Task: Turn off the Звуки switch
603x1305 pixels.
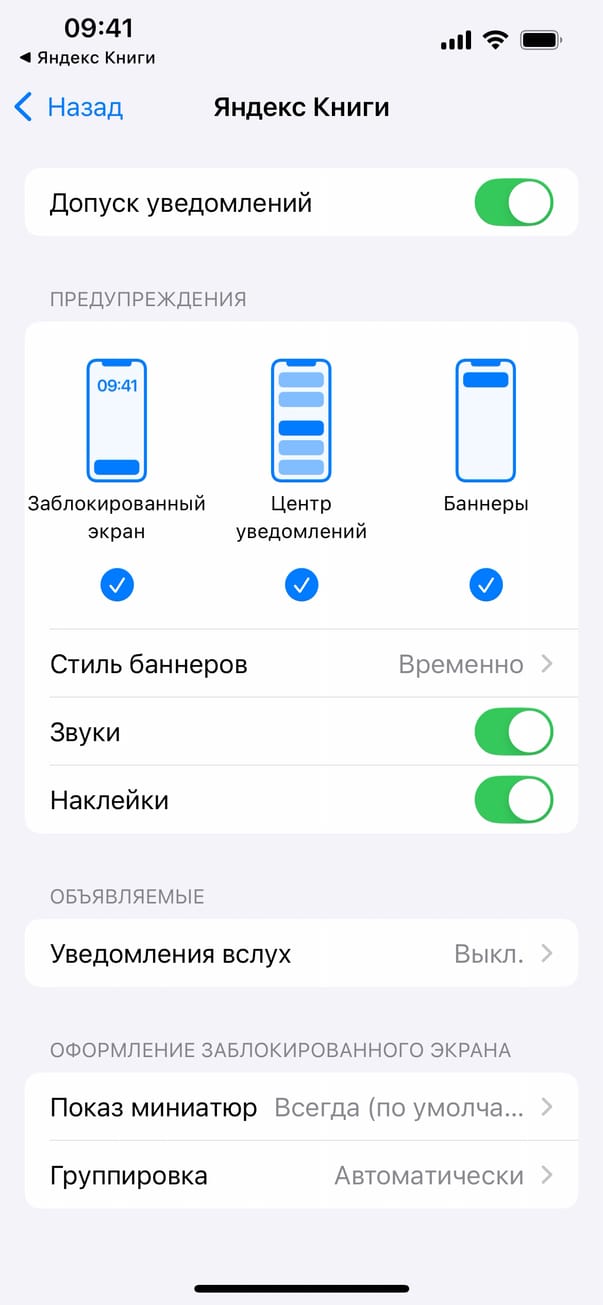Action: point(512,732)
